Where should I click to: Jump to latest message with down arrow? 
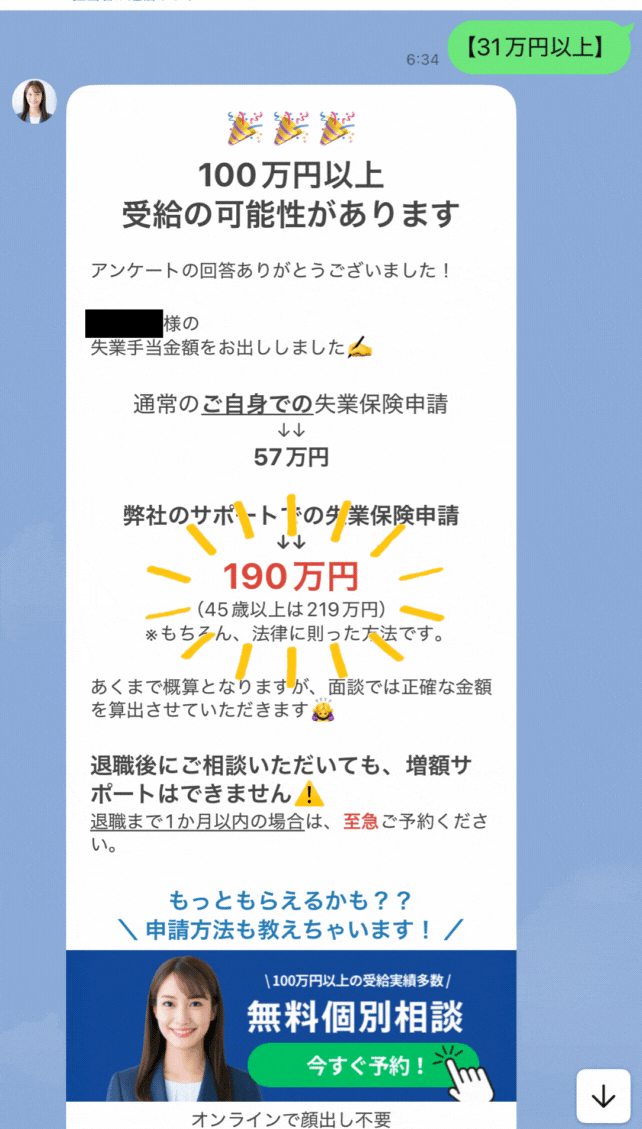coord(603,1096)
